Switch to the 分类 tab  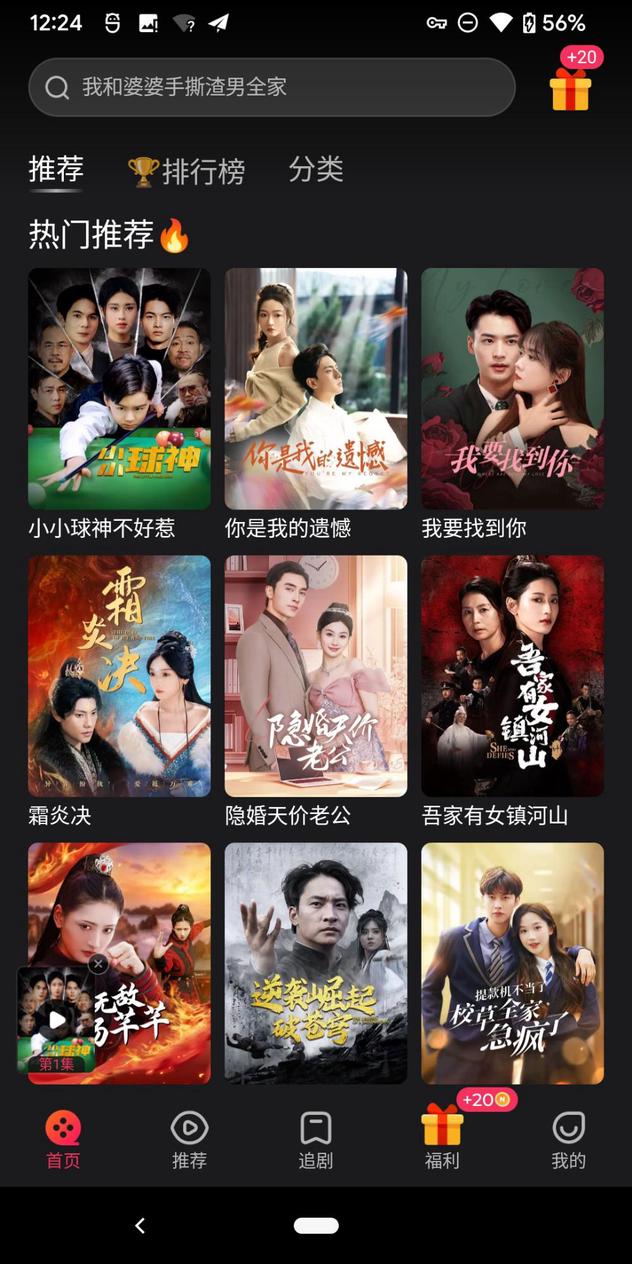pos(316,169)
